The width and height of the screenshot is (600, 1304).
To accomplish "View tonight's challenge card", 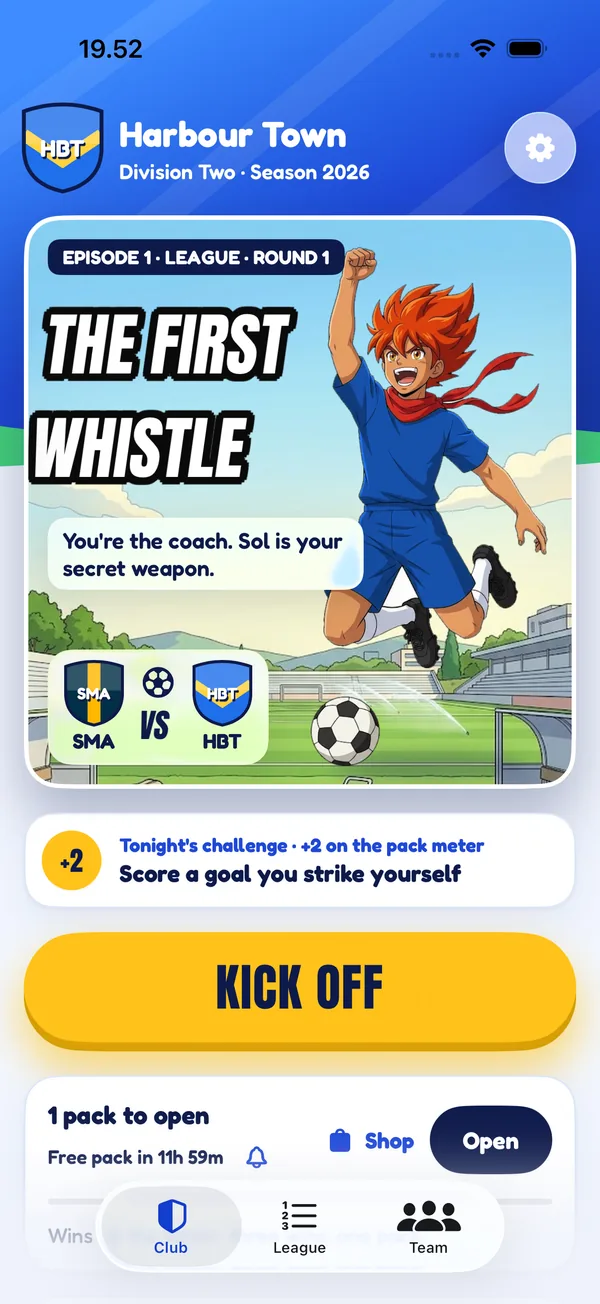I will pyautogui.click(x=300, y=860).
